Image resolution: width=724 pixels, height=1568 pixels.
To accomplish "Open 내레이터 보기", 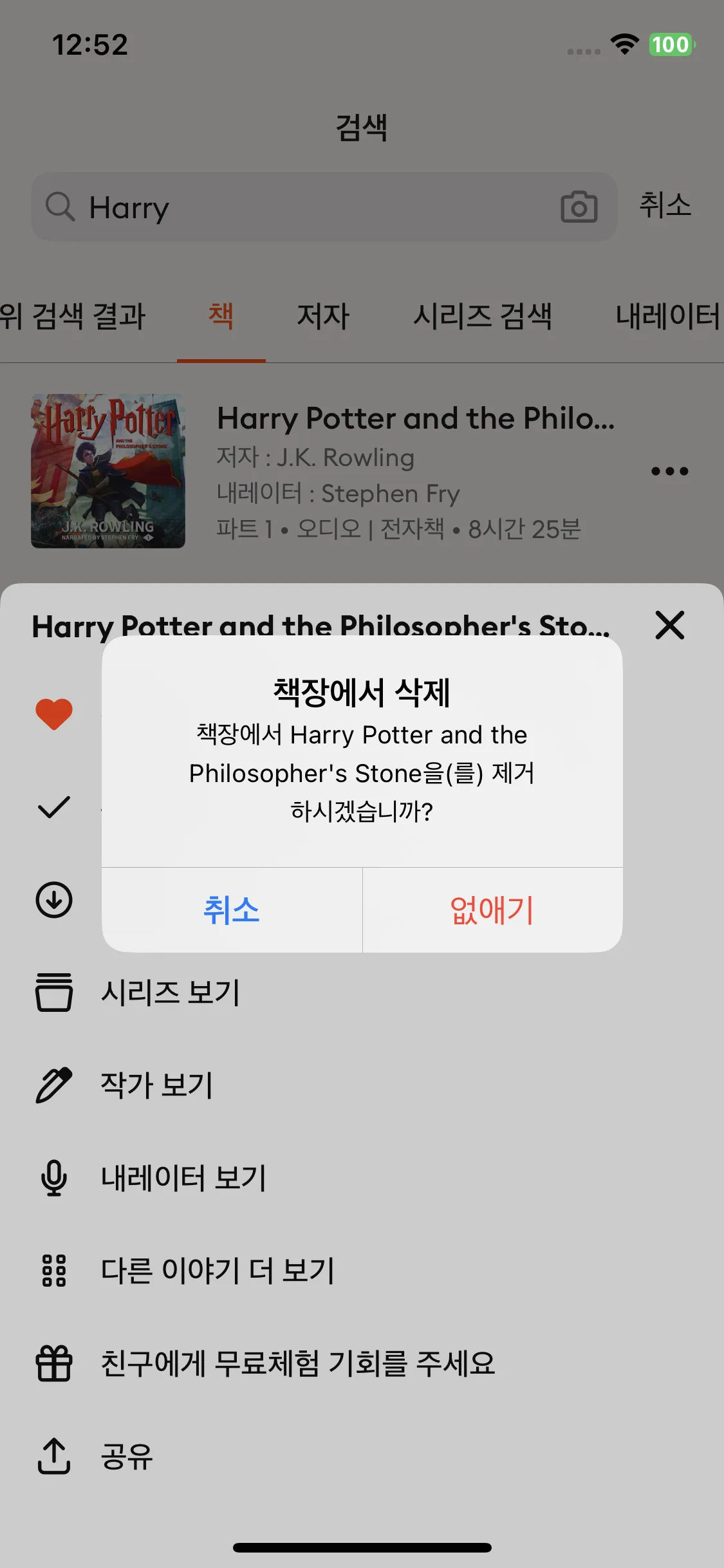I will [x=183, y=1177].
